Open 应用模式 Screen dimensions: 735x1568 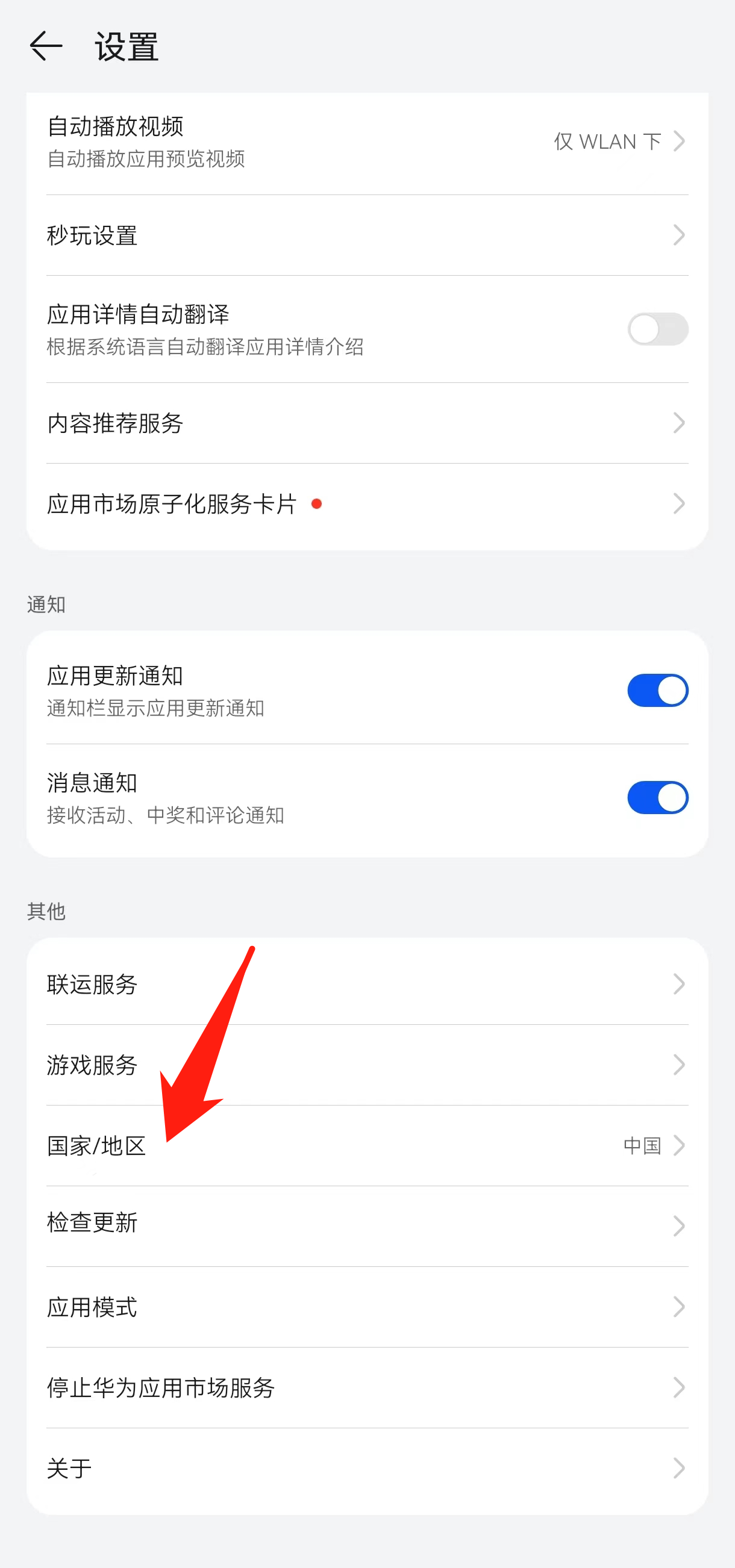click(x=366, y=1307)
